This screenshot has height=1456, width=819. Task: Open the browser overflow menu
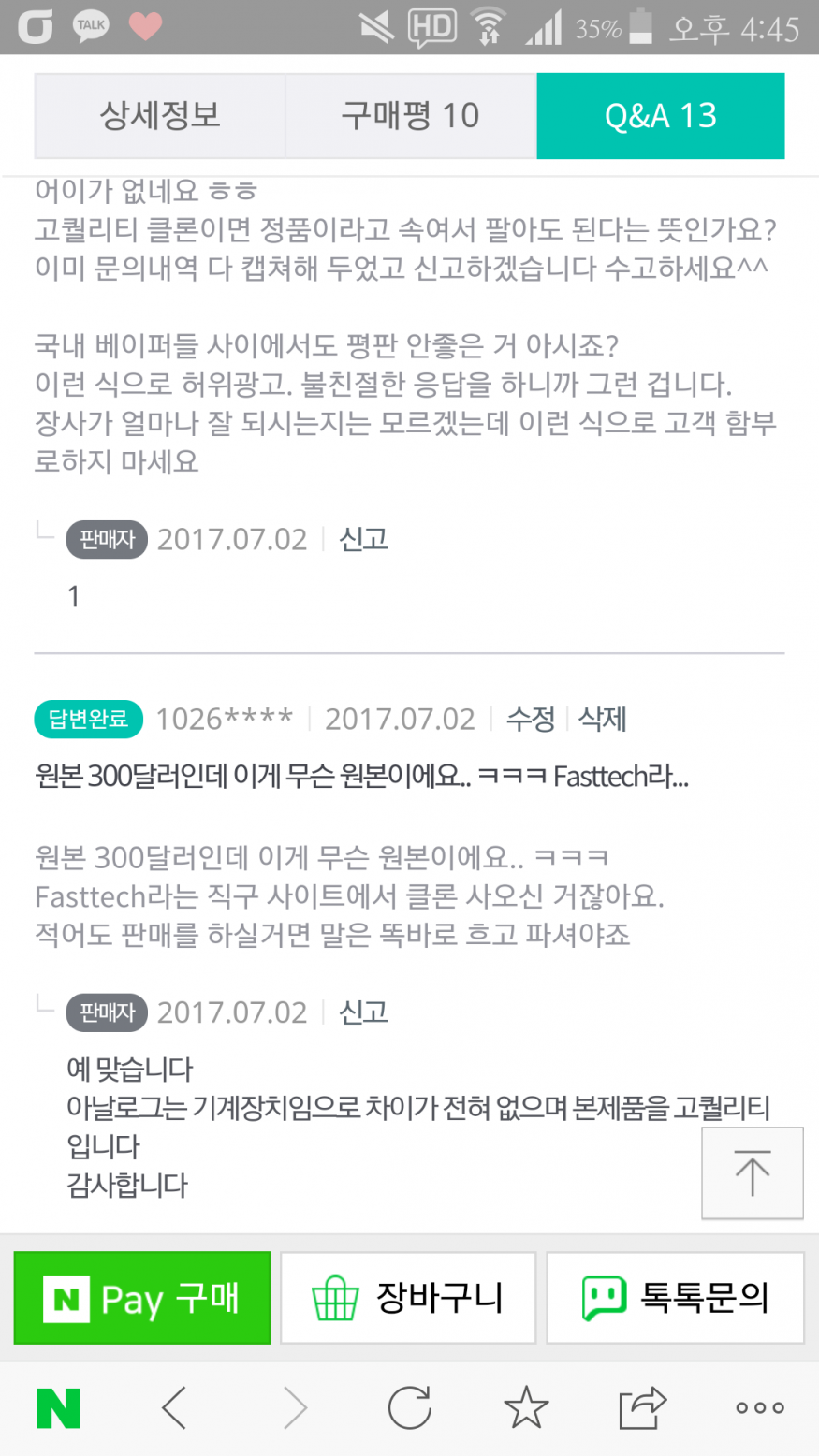click(759, 1407)
